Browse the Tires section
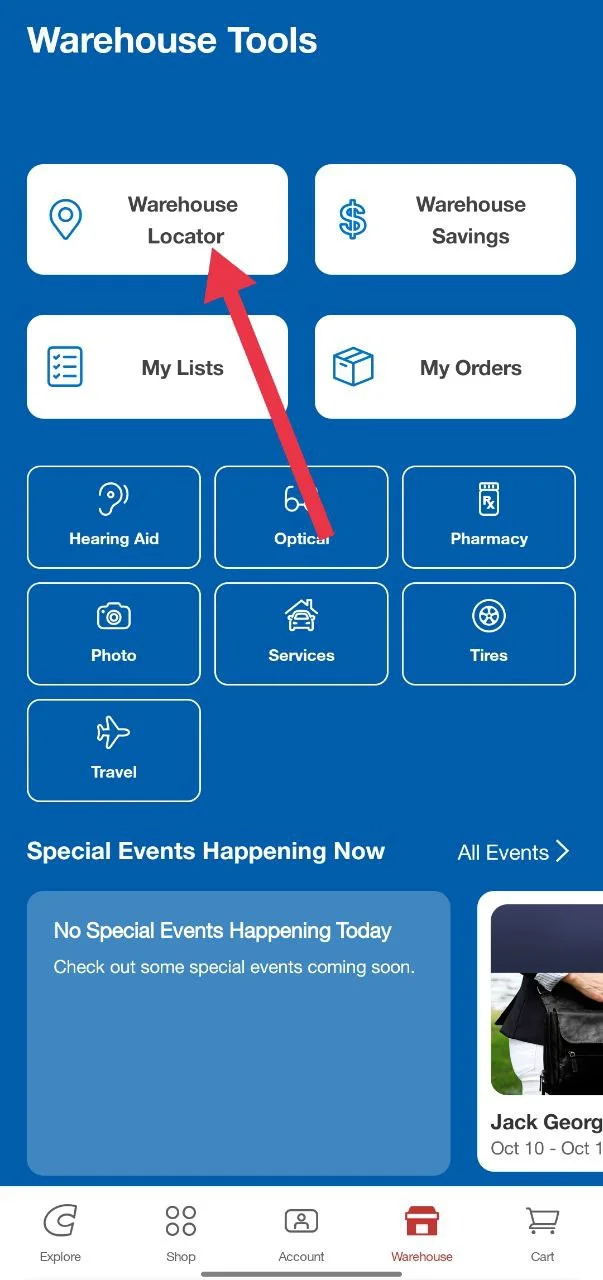The height and width of the screenshot is (1280, 603). 489,634
